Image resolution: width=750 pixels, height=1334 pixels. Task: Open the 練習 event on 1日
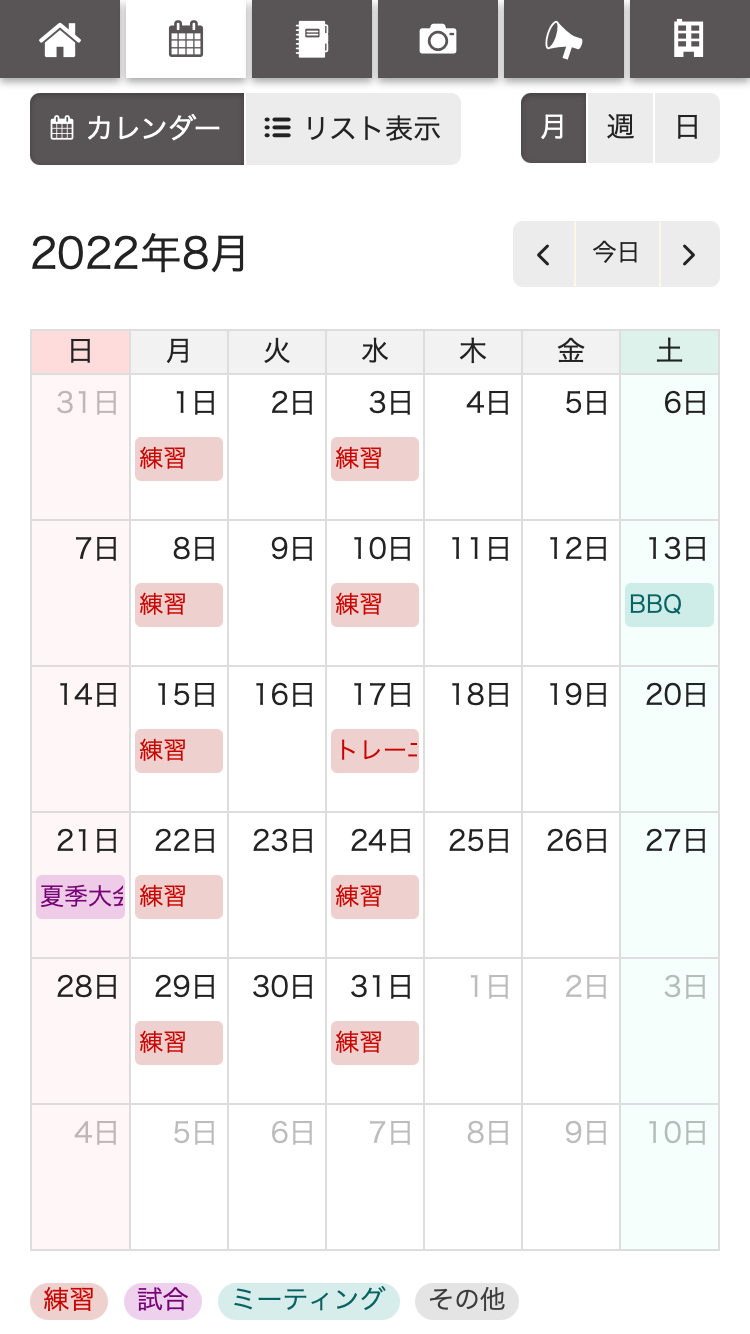coord(178,459)
